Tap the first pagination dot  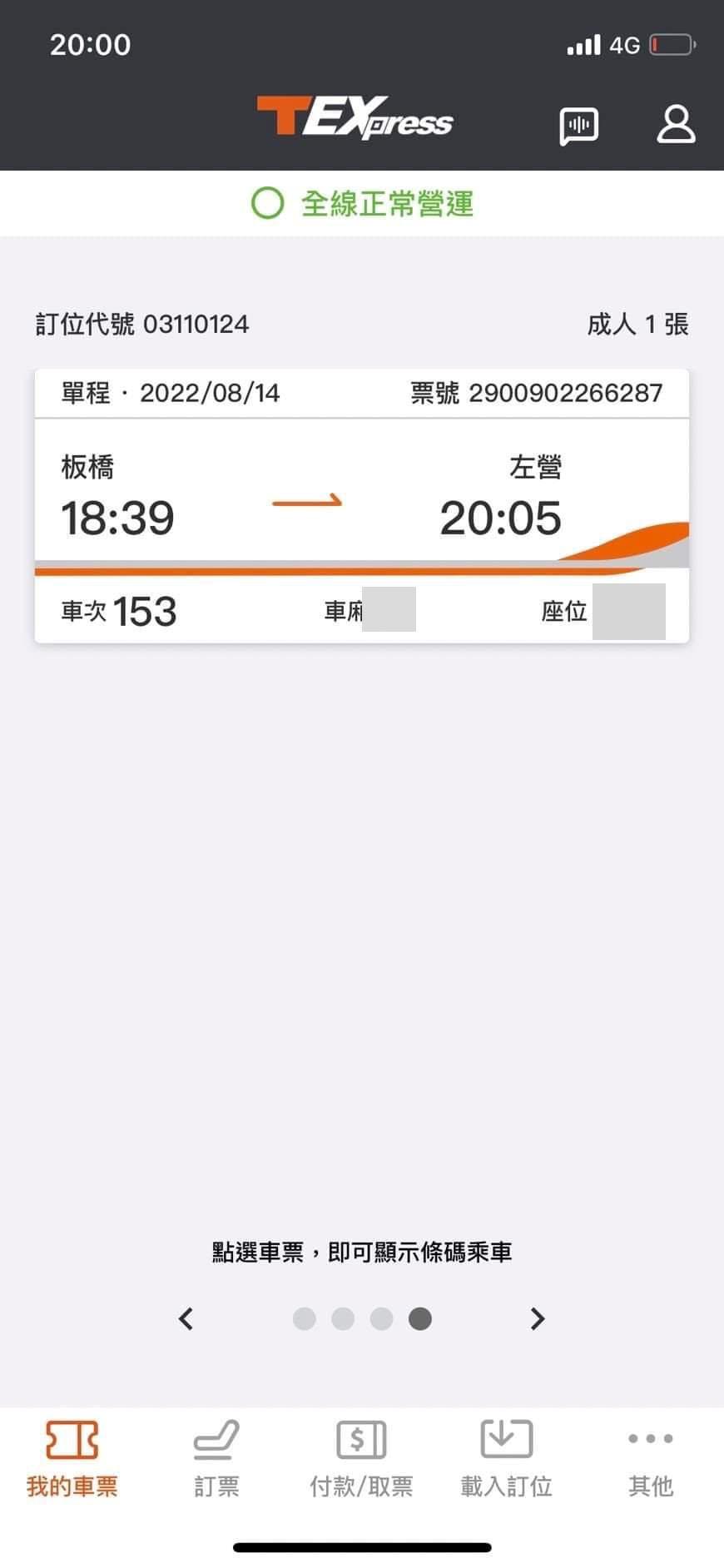pyautogui.click(x=305, y=1319)
